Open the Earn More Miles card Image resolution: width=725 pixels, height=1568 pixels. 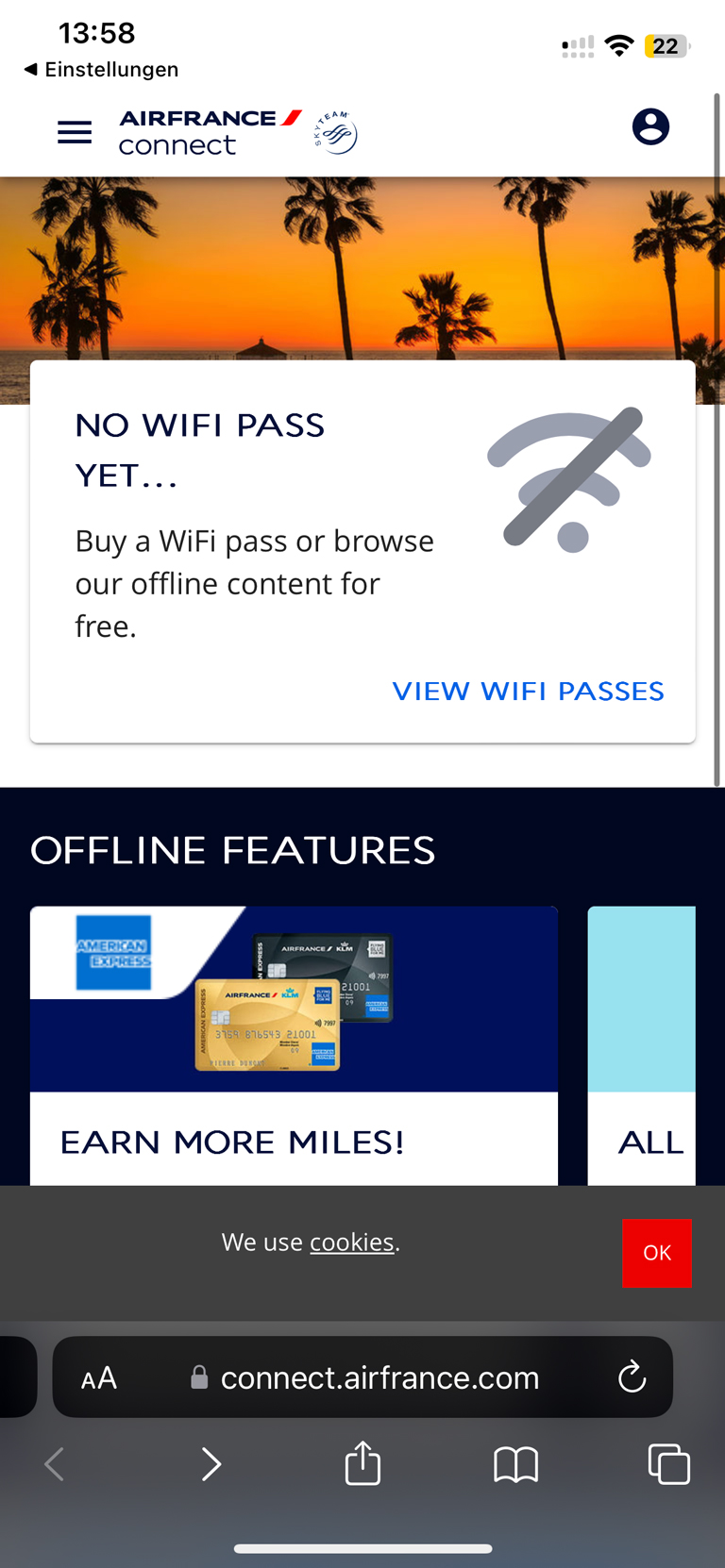click(294, 1045)
